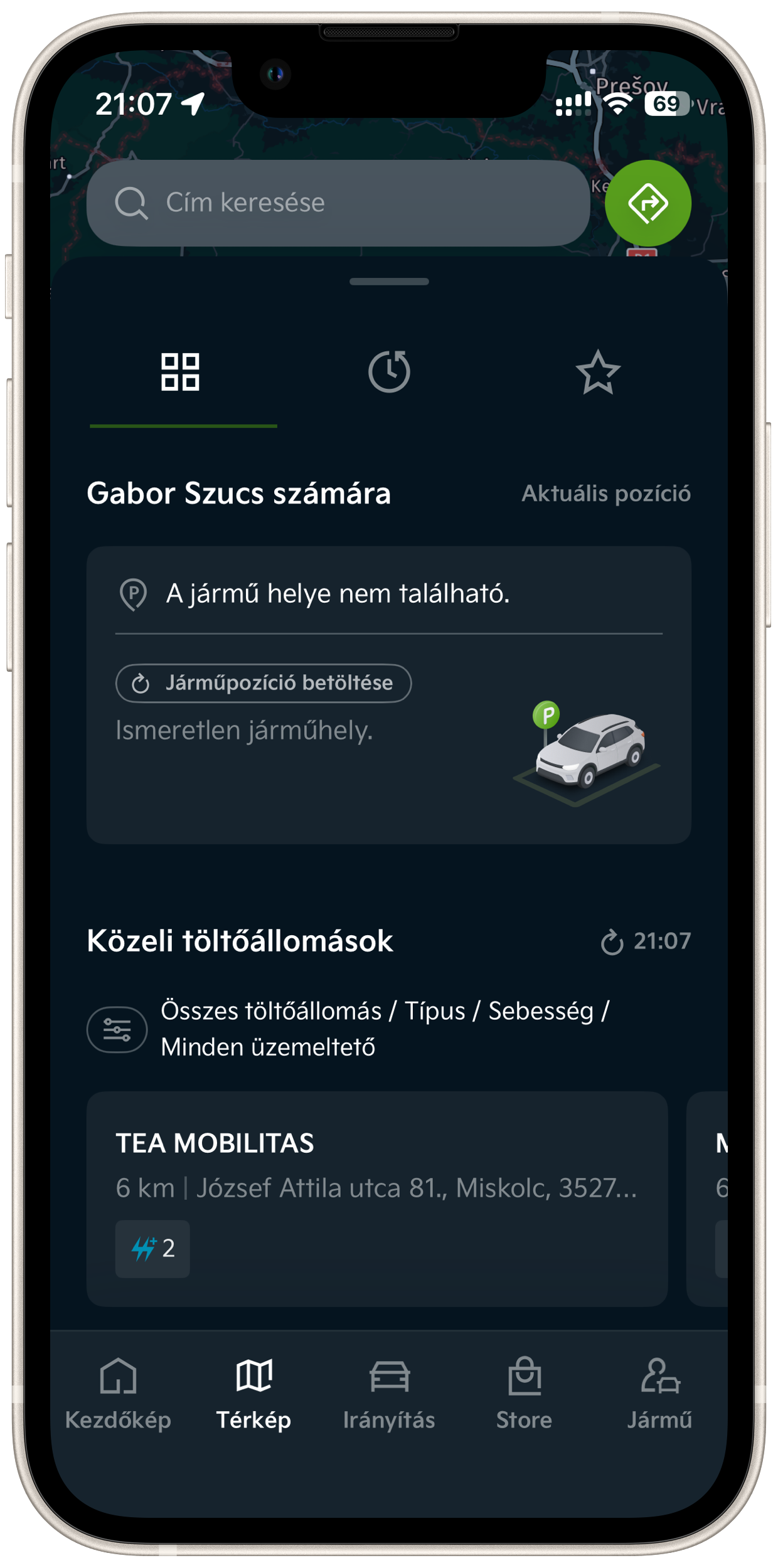Tap Aktuális pozíció link
The width and height of the screenshot is (778, 1568).
(x=605, y=494)
